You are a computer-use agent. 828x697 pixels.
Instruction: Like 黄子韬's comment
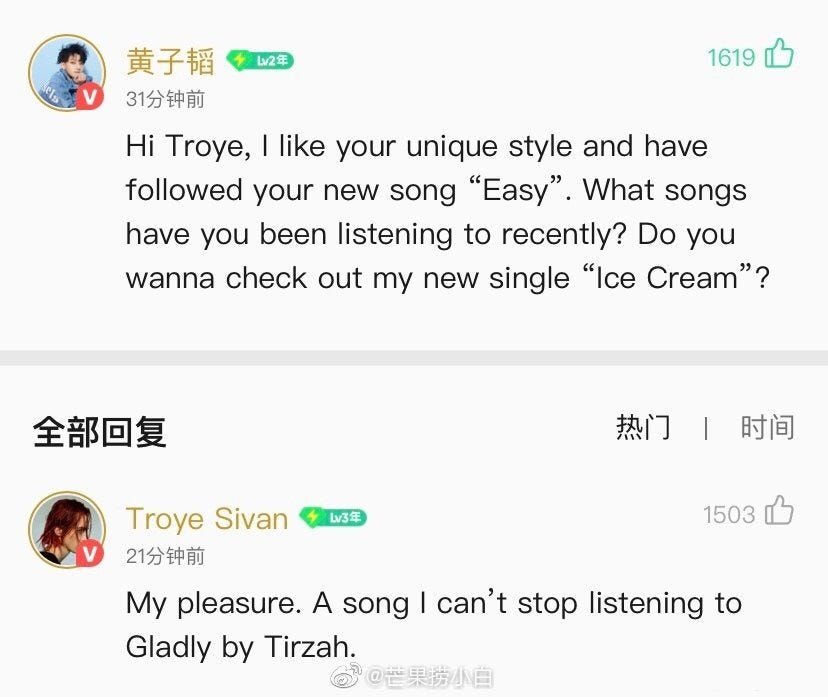pyautogui.click(x=778, y=54)
